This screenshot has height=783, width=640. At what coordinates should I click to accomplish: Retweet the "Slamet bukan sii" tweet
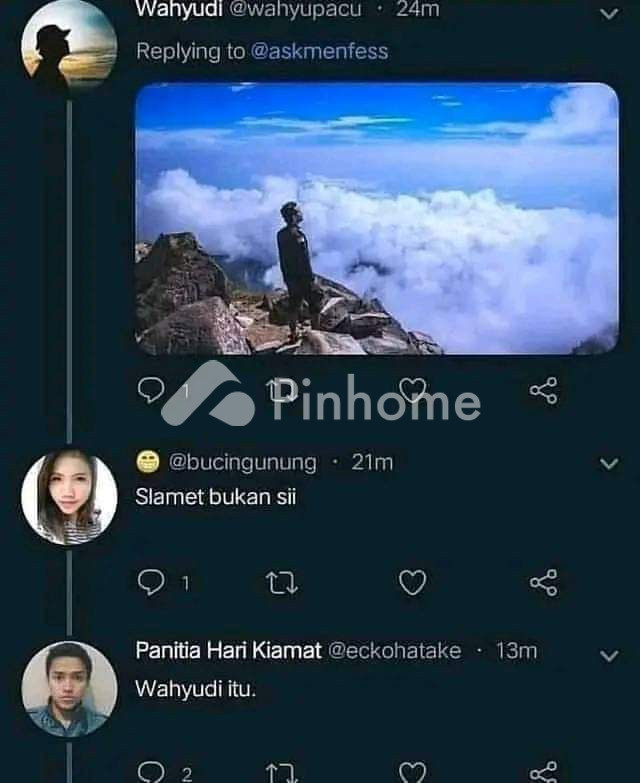(x=282, y=582)
